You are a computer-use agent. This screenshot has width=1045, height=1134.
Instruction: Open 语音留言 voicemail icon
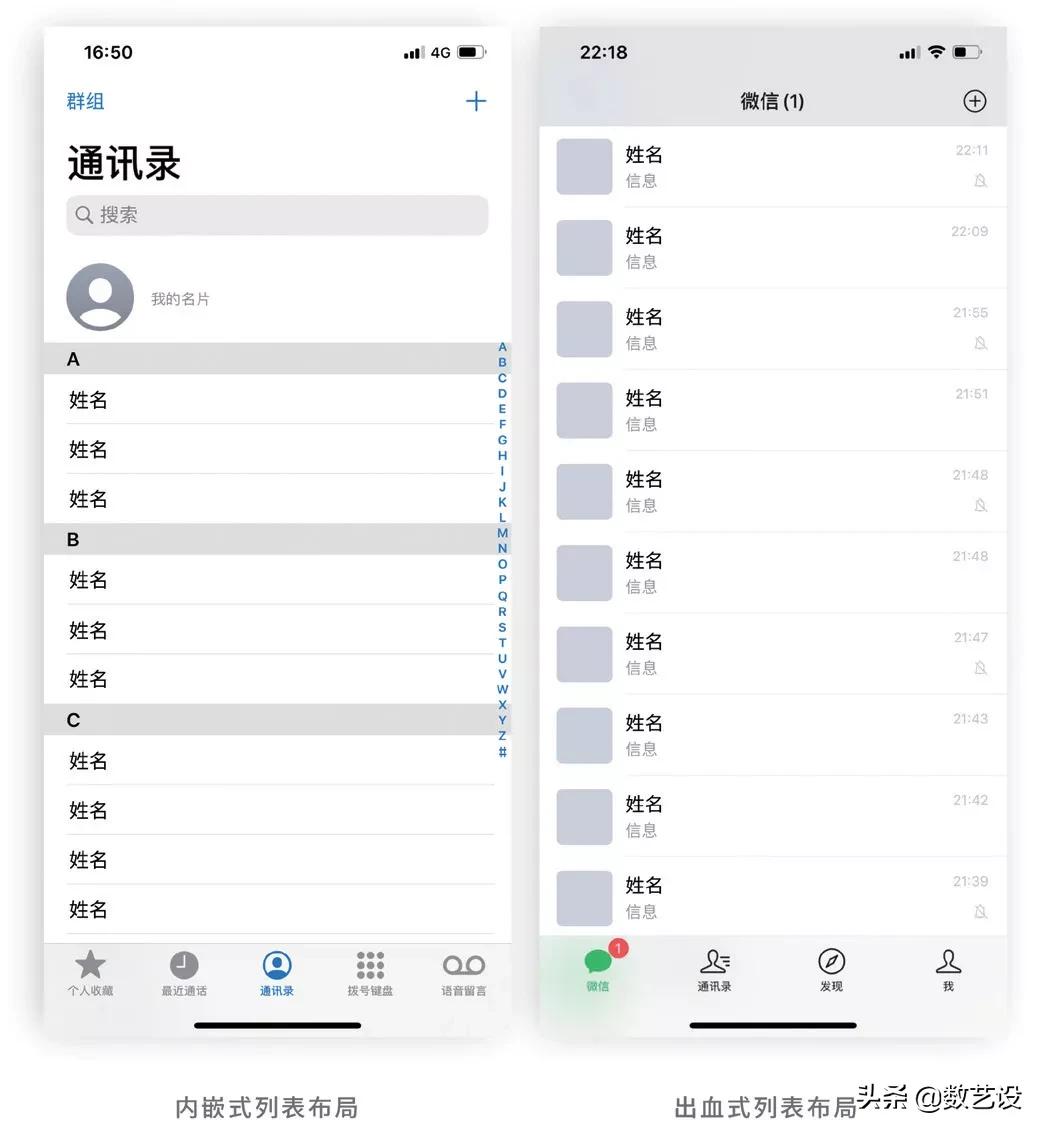point(463,964)
